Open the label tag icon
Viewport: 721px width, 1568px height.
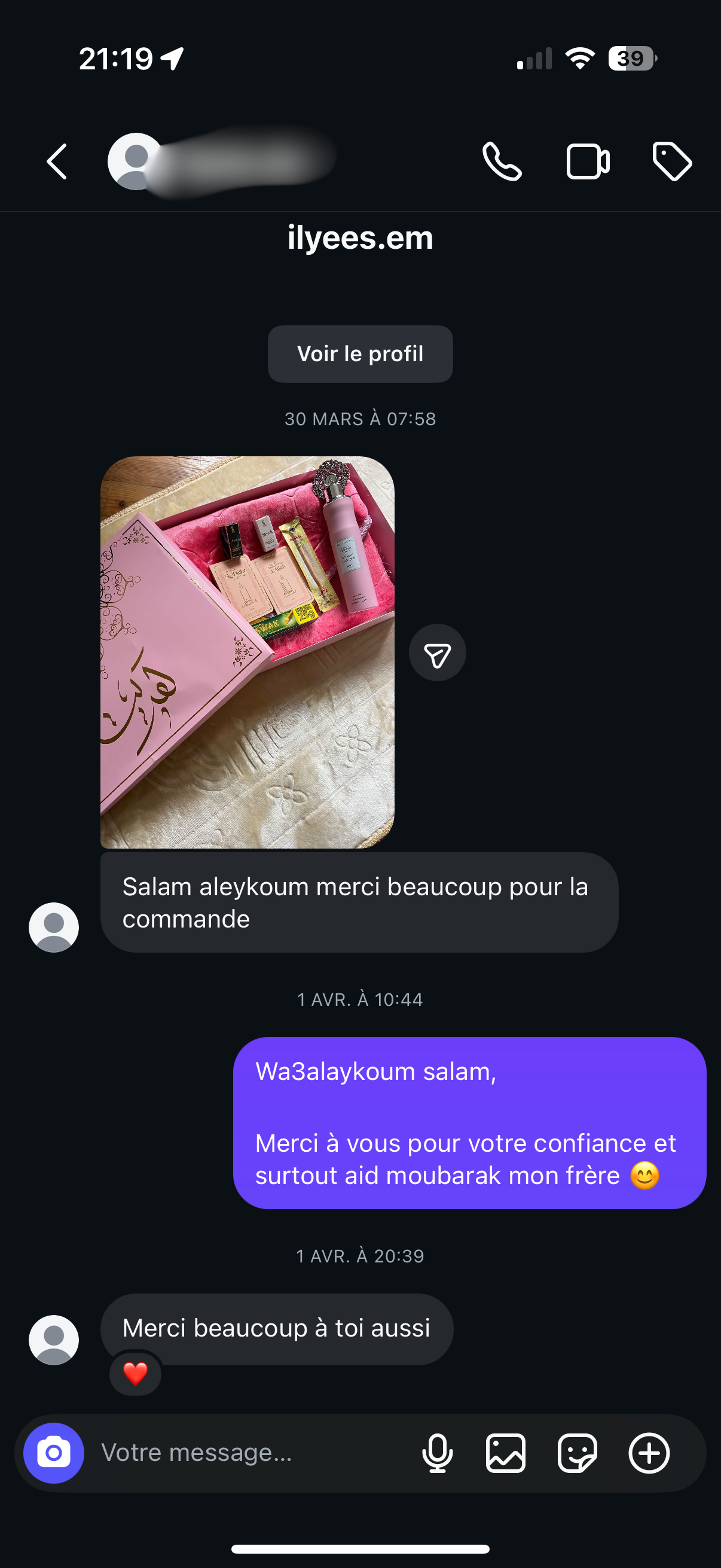[x=672, y=162]
